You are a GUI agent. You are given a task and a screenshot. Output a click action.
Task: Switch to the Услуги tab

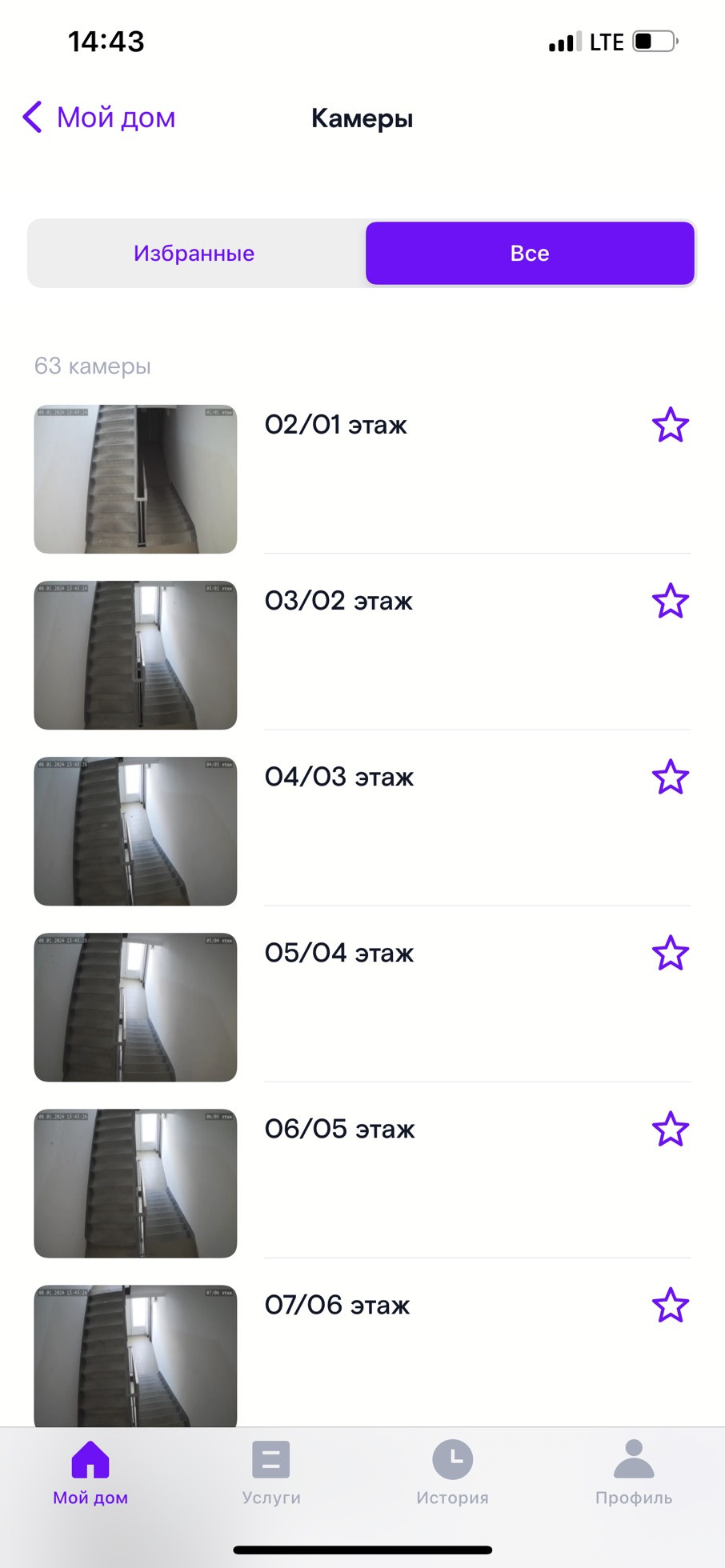(271, 1473)
